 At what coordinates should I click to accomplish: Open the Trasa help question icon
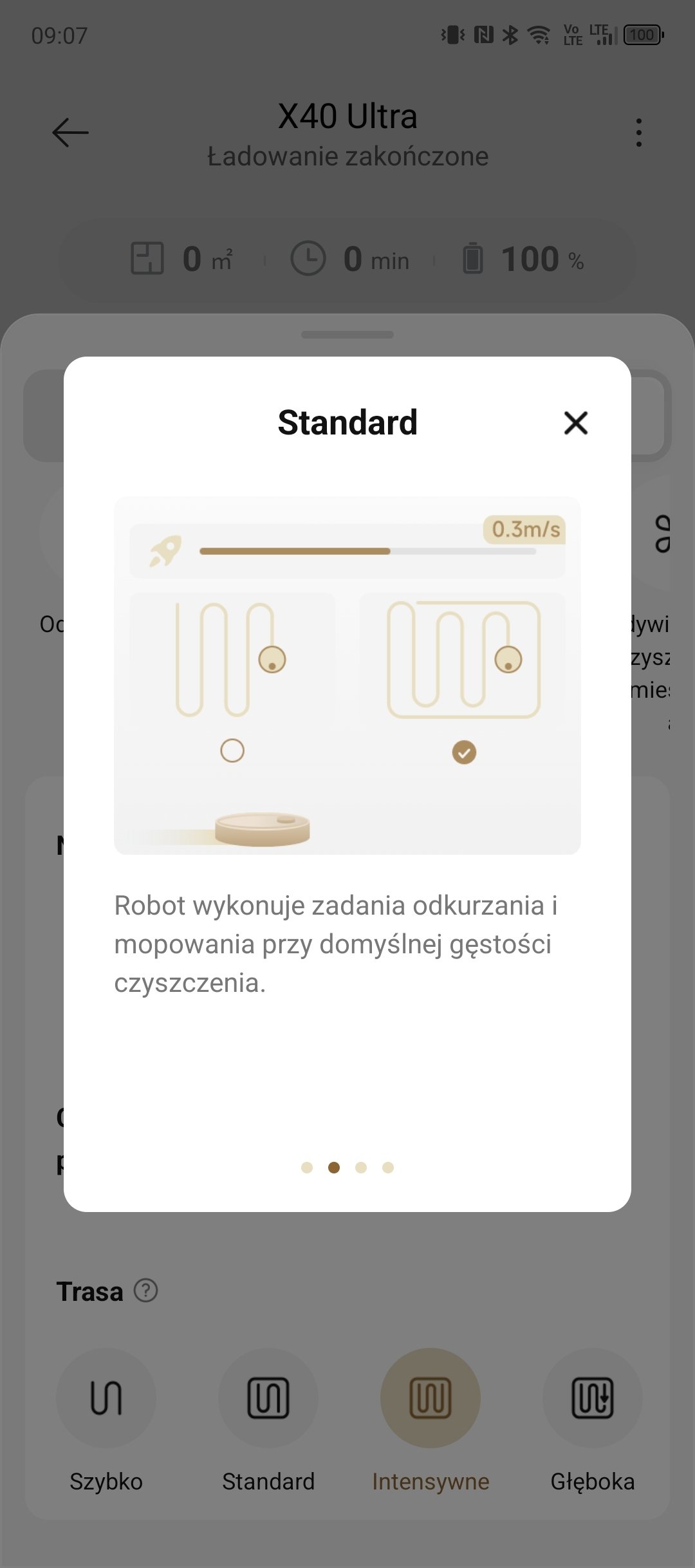pos(146,1291)
